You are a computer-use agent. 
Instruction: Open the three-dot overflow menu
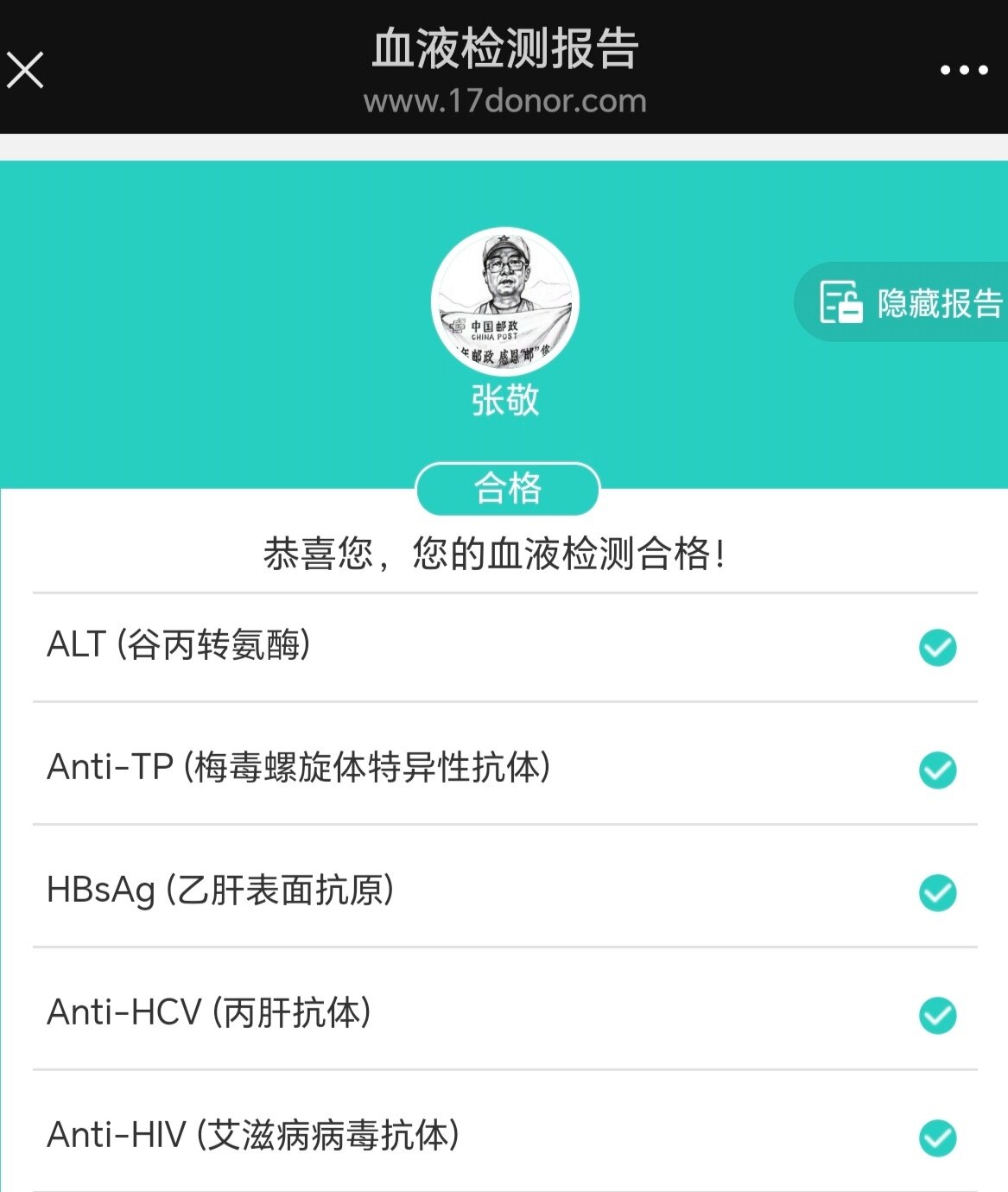click(964, 70)
